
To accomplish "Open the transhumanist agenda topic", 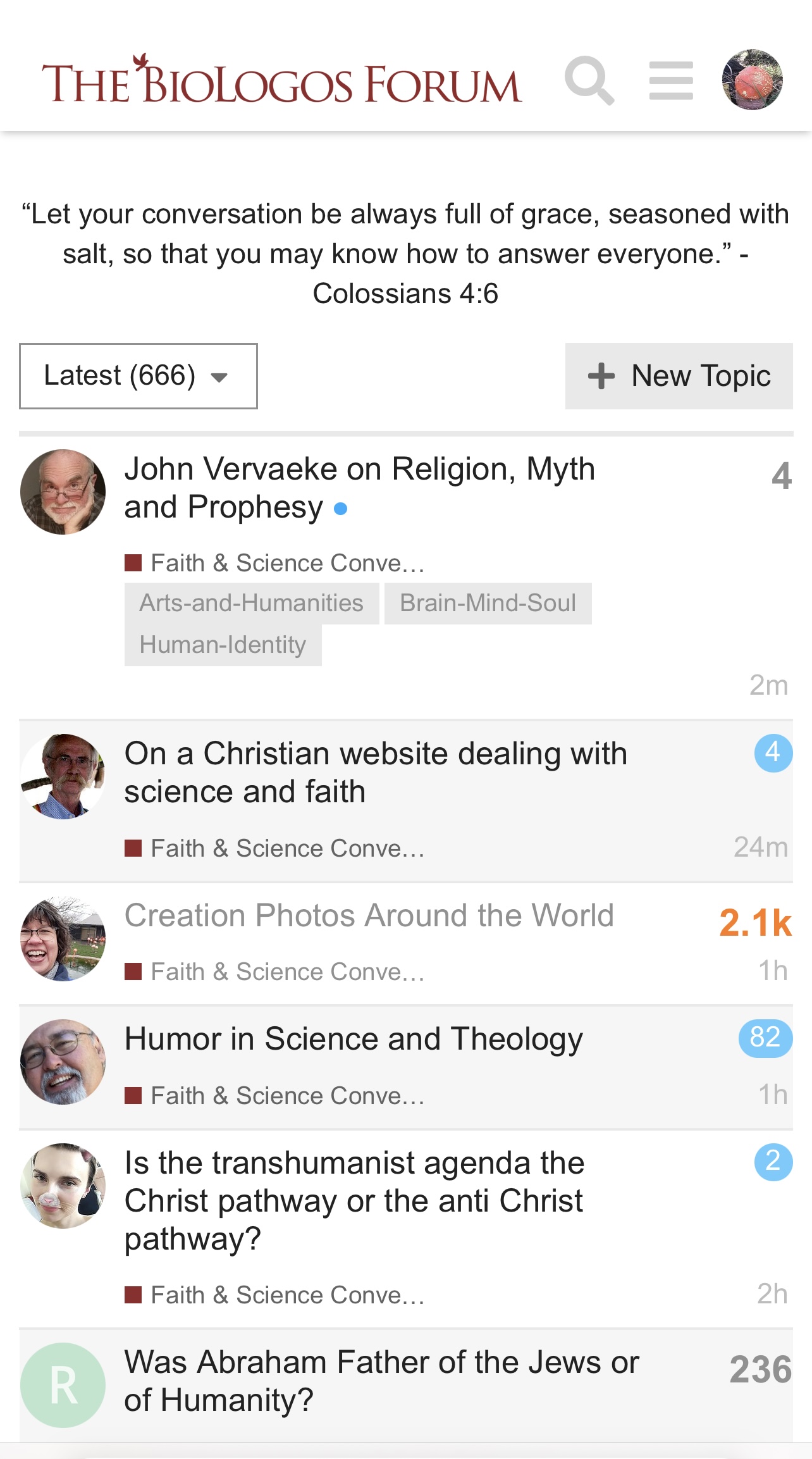I will (x=354, y=1201).
